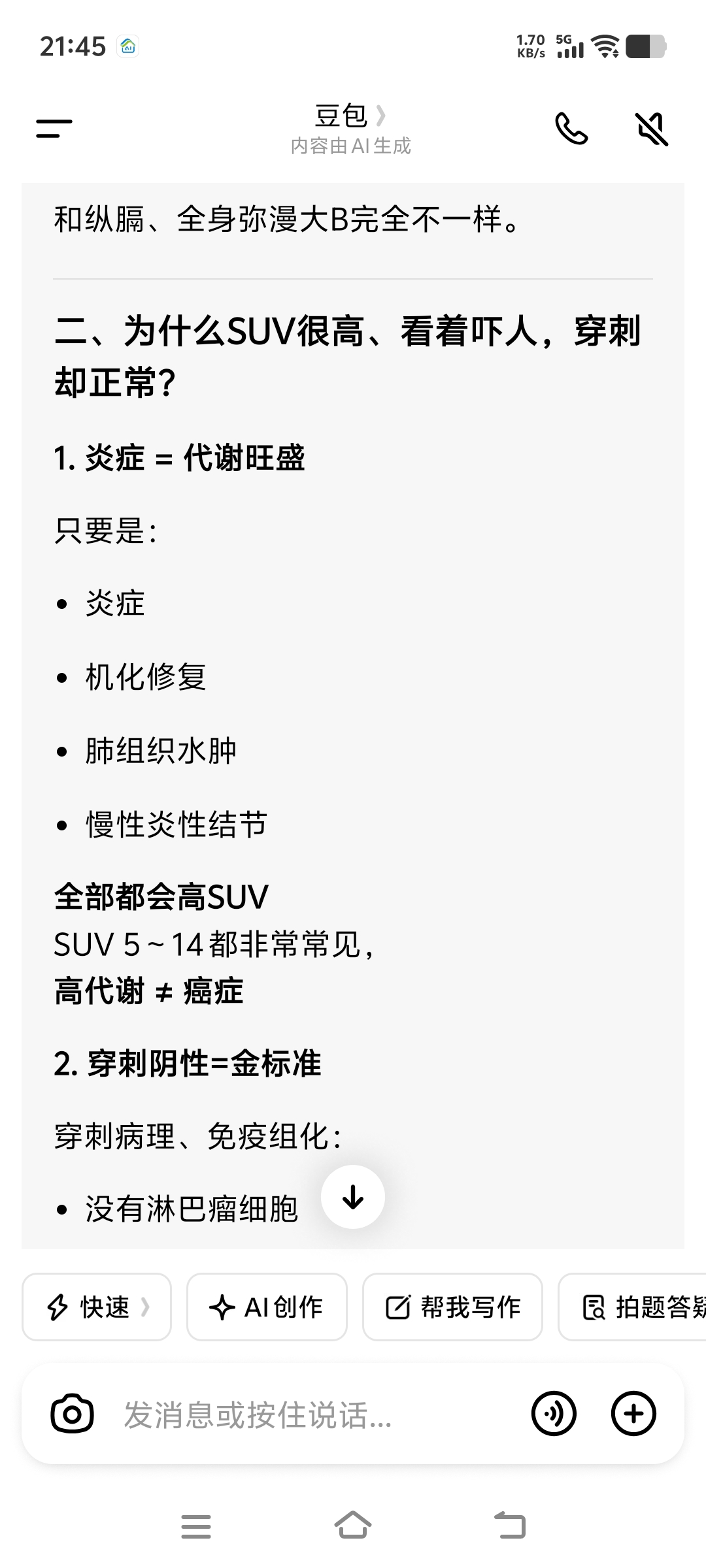Open the camera in the message bar
Screen dimensions: 706x1568
click(x=72, y=1414)
